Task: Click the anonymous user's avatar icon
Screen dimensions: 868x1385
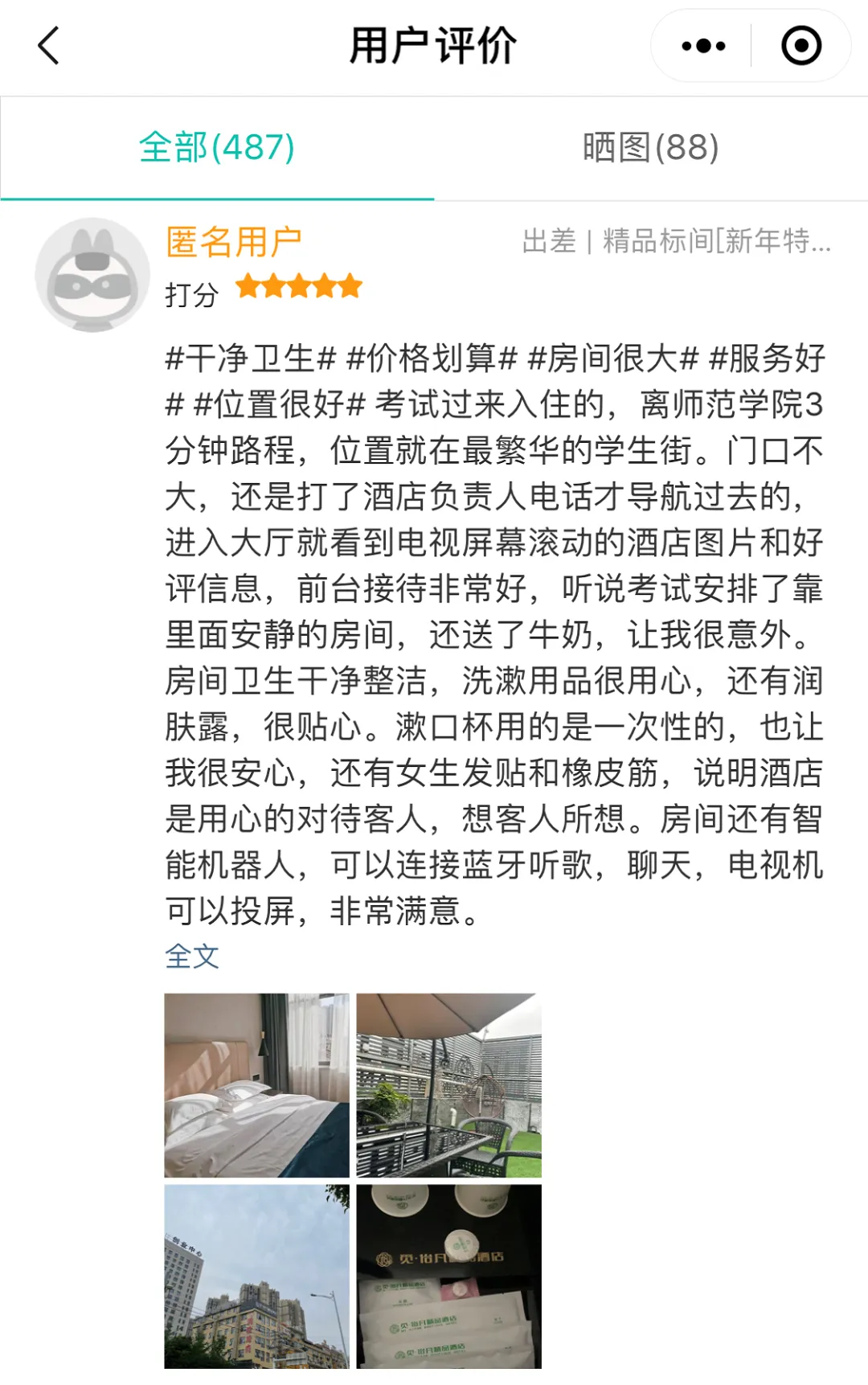Action: coord(92,273)
